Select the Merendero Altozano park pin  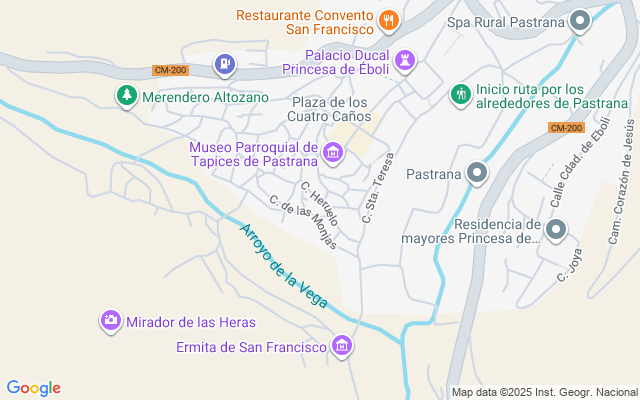click(126, 97)
